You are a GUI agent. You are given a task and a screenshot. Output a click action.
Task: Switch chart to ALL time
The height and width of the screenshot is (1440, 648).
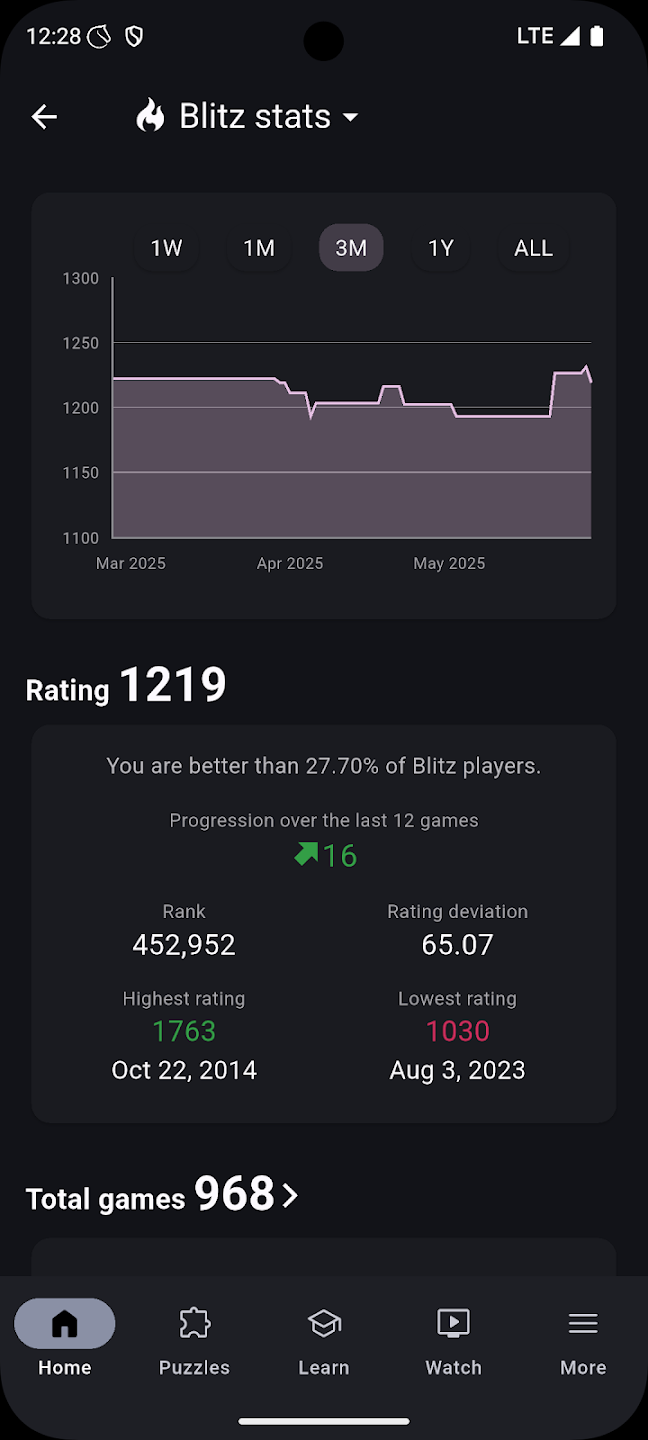point(533,248)
